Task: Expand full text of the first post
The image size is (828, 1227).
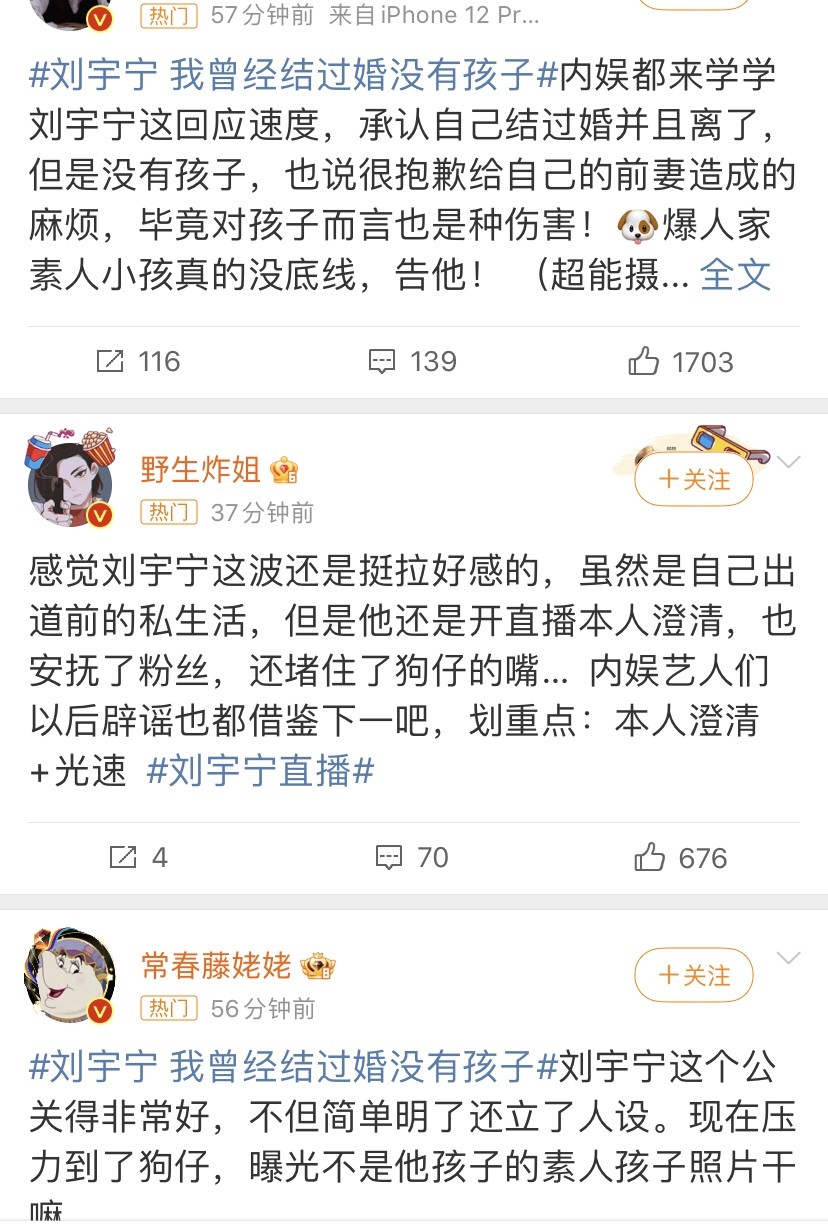Action: tap(735, 274)
